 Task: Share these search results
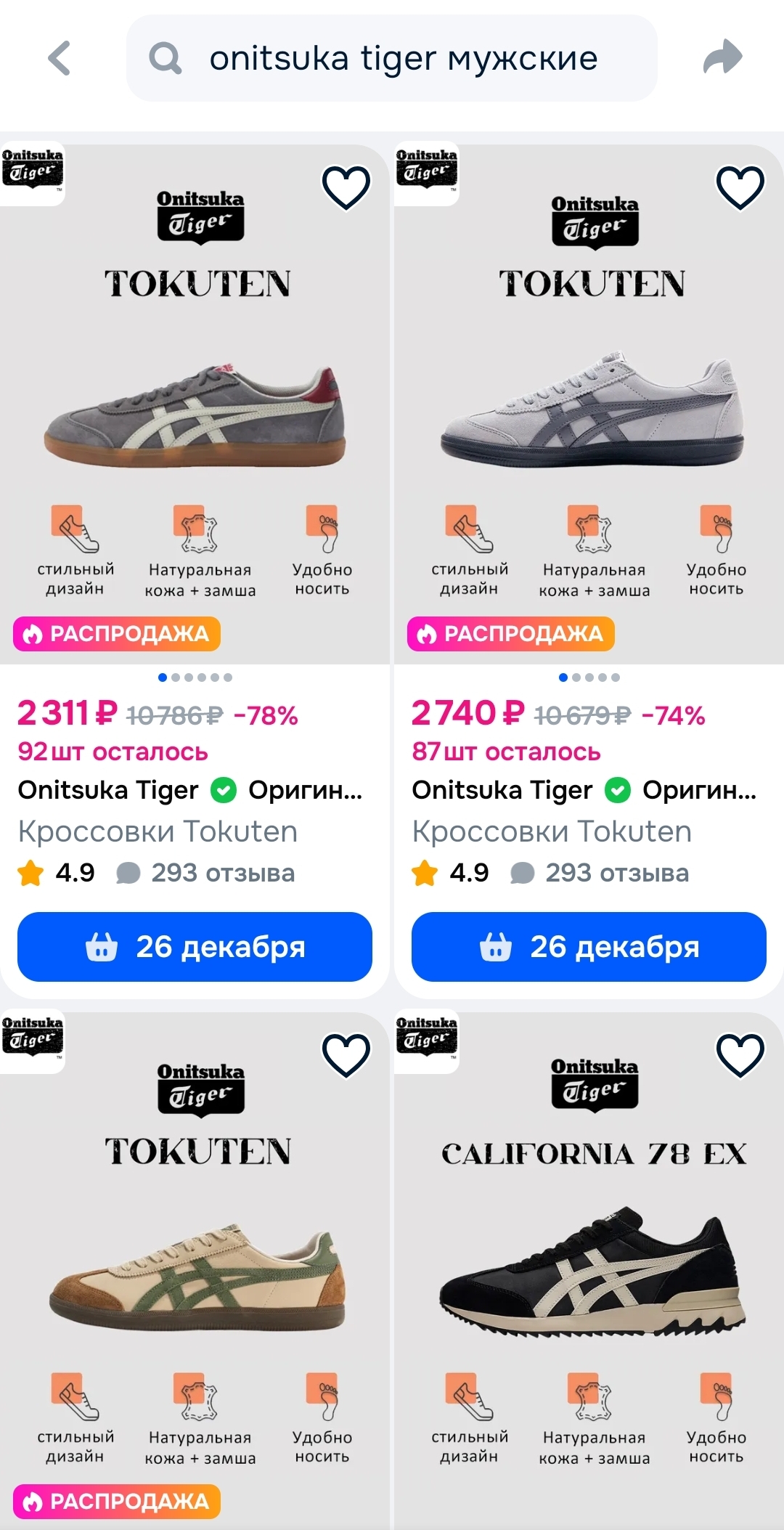tap(722, 58)
